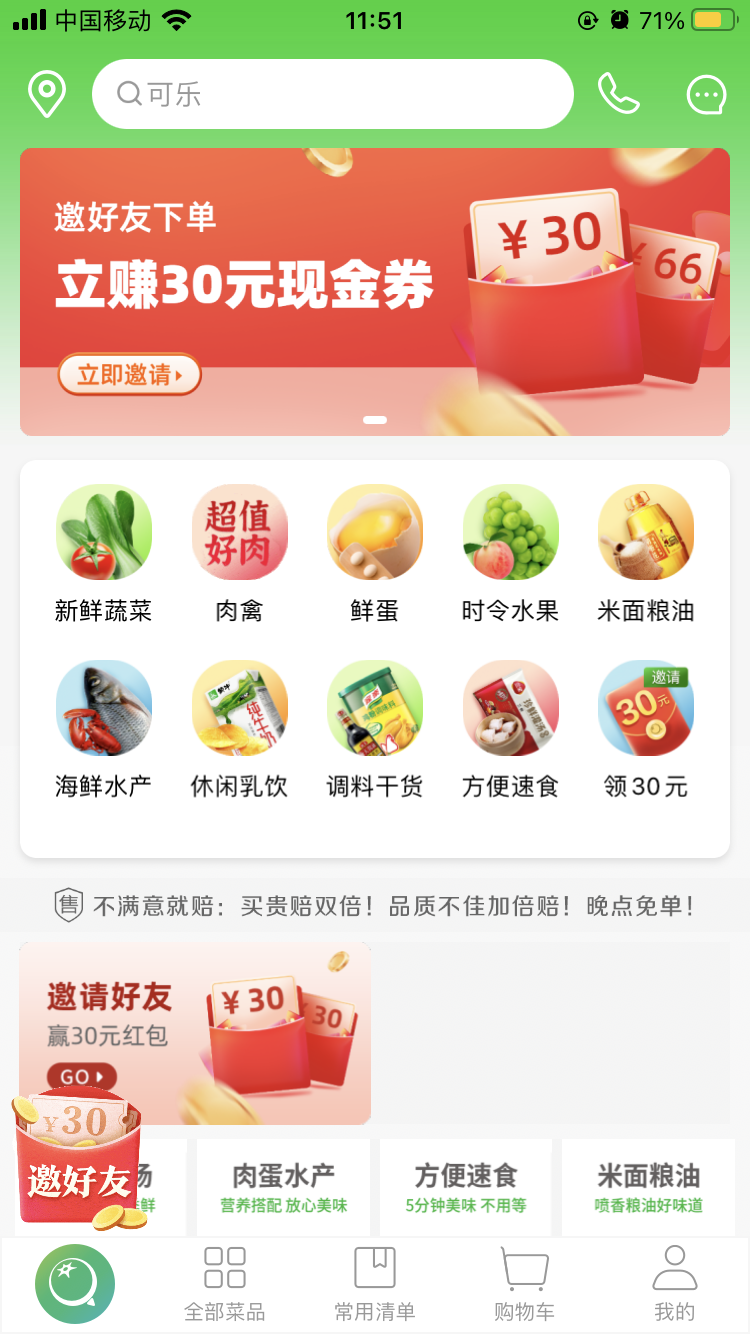The width and height of the screenshot is (750, 1334).
Task: Open the location pin icon
Action: [46, 94]
